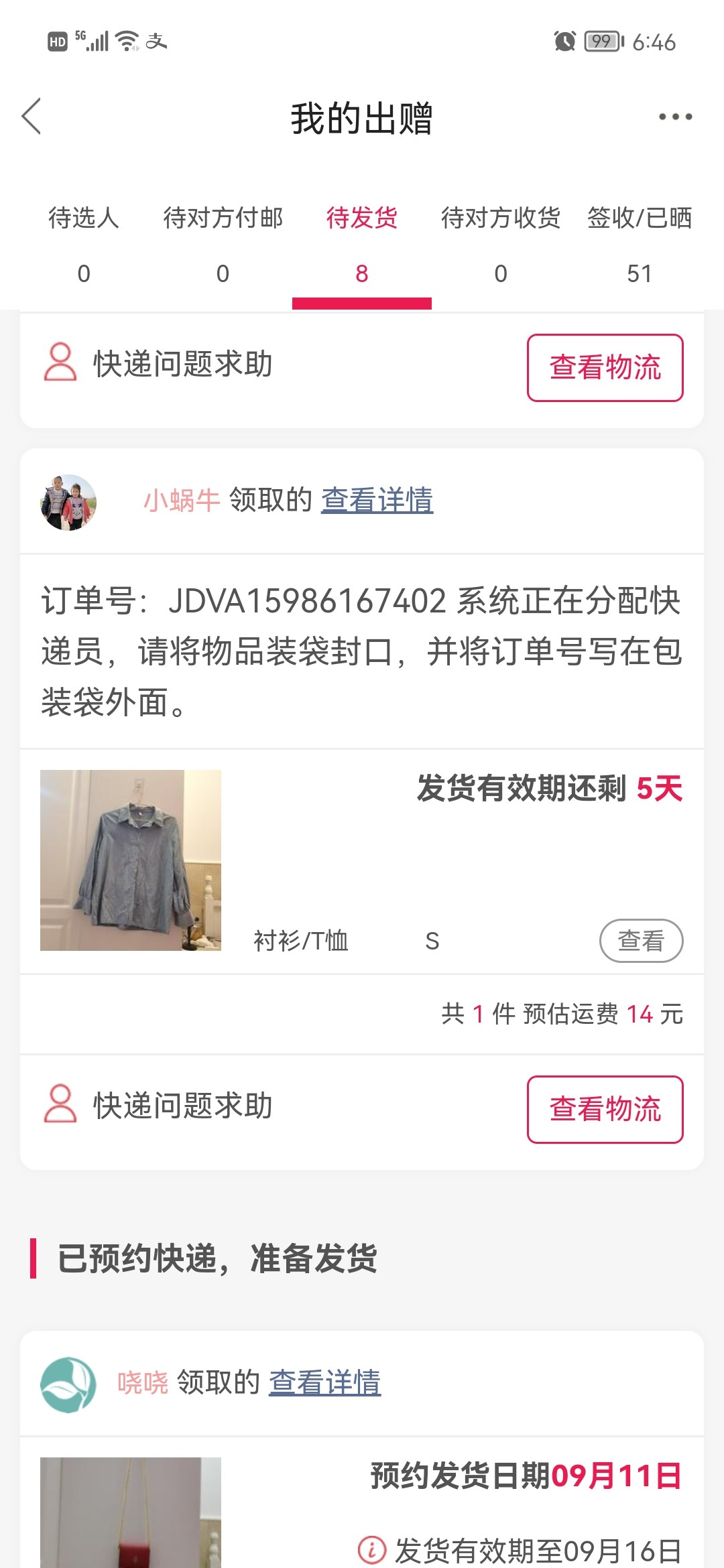Open 小蜗牛's profile avatar

[68, 503]
